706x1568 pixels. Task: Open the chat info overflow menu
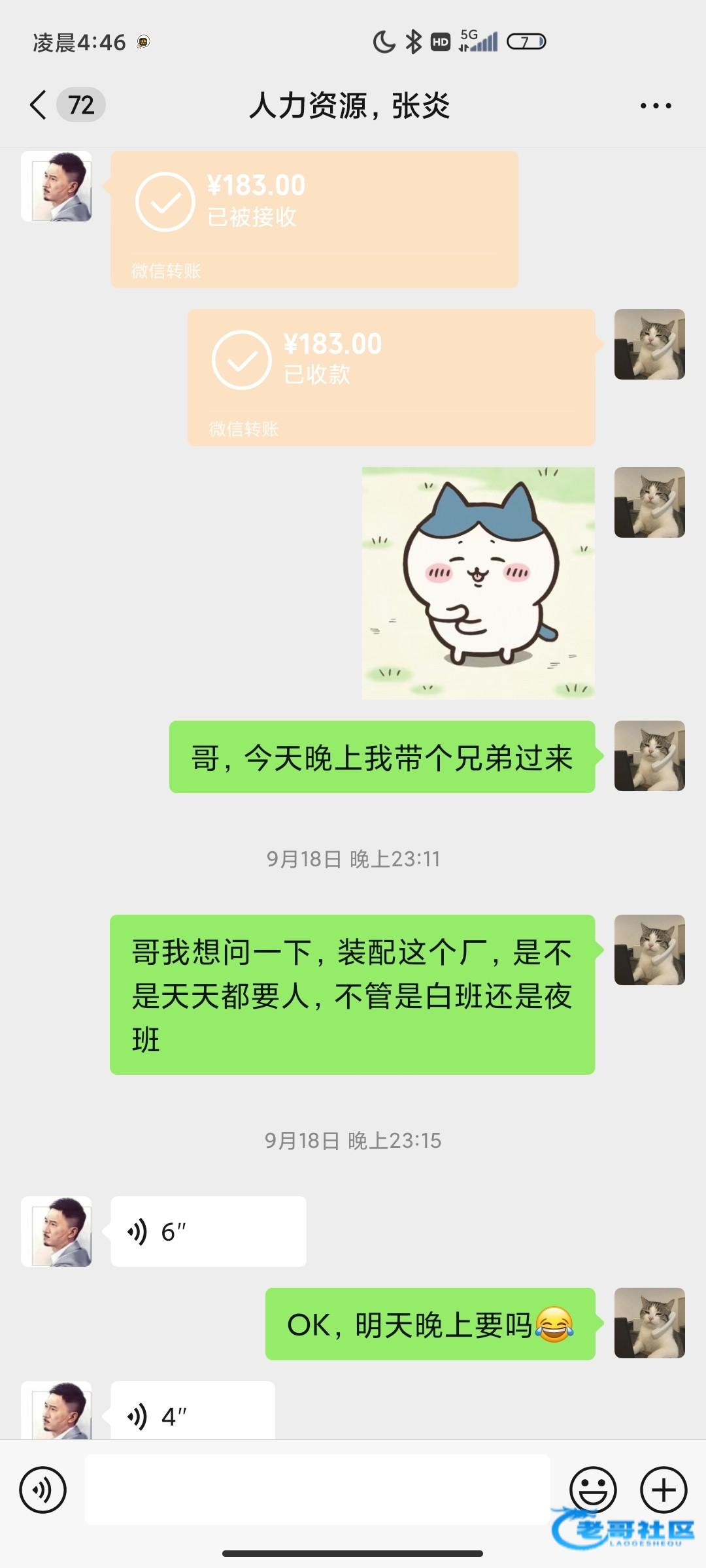(x=656, y=105)
